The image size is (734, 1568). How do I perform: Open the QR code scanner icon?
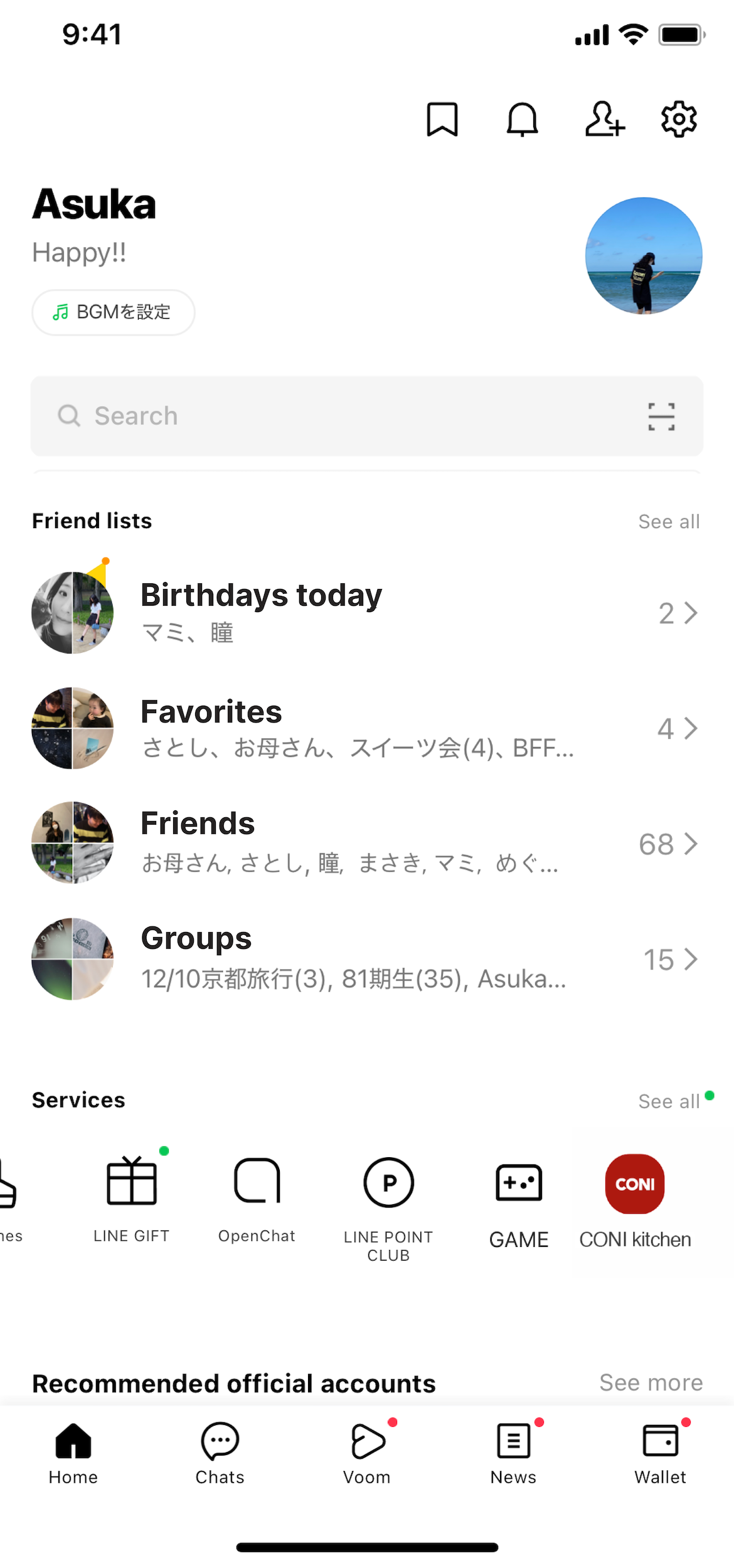tap(661, 416)
